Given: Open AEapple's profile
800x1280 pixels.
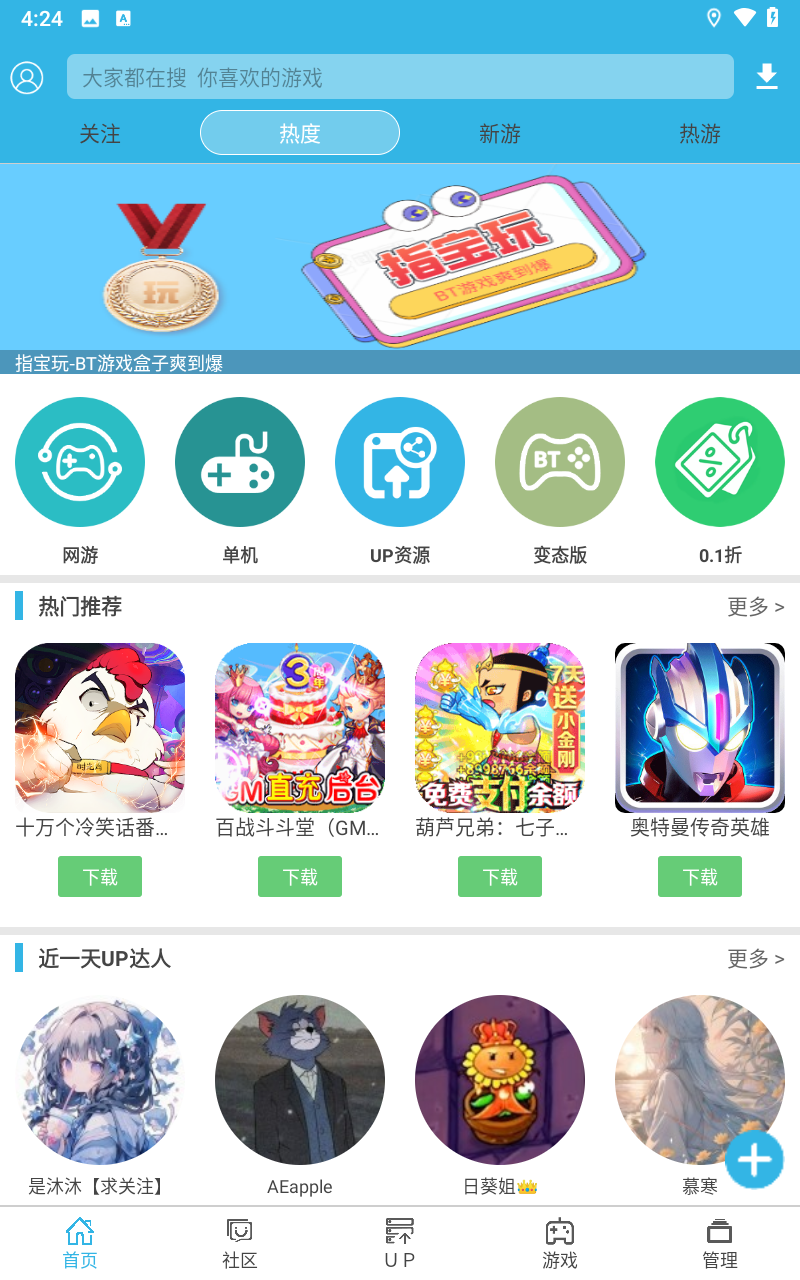Looking at the screenshot, I should click(x=300, y=1080).
